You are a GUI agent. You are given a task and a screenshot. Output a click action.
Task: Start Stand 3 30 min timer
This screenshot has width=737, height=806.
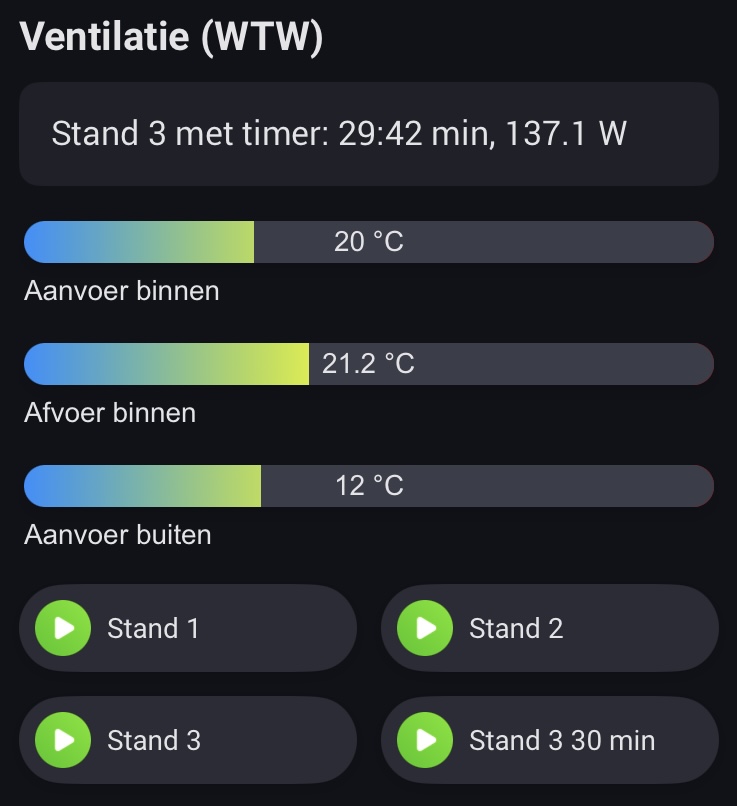549,740
